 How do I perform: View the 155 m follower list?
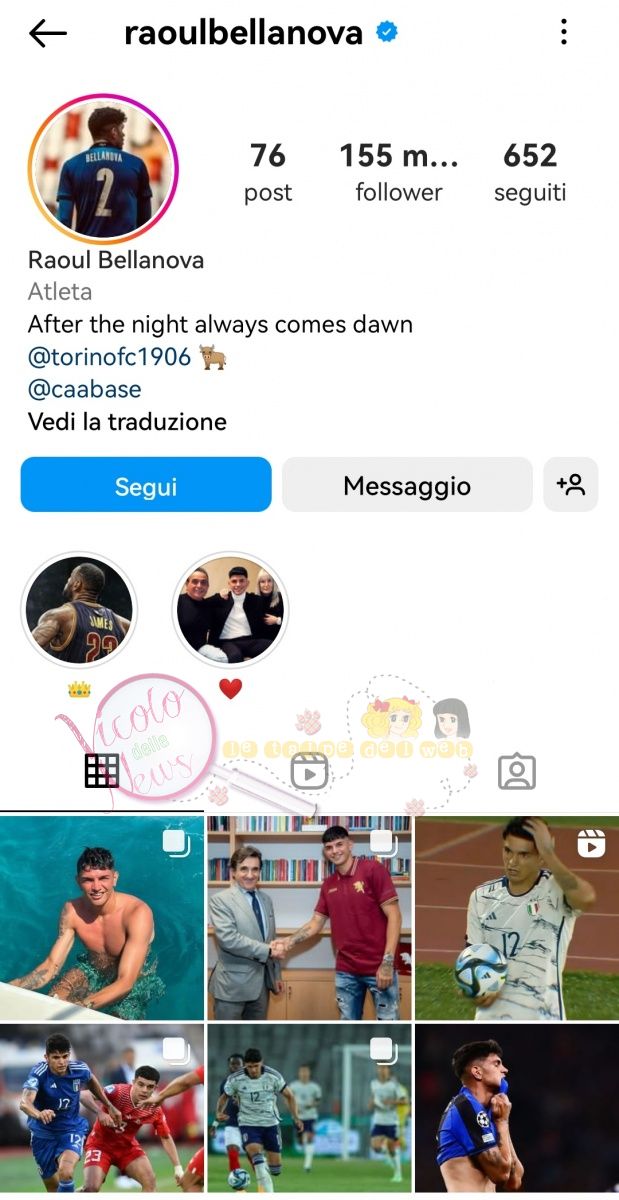398,172
